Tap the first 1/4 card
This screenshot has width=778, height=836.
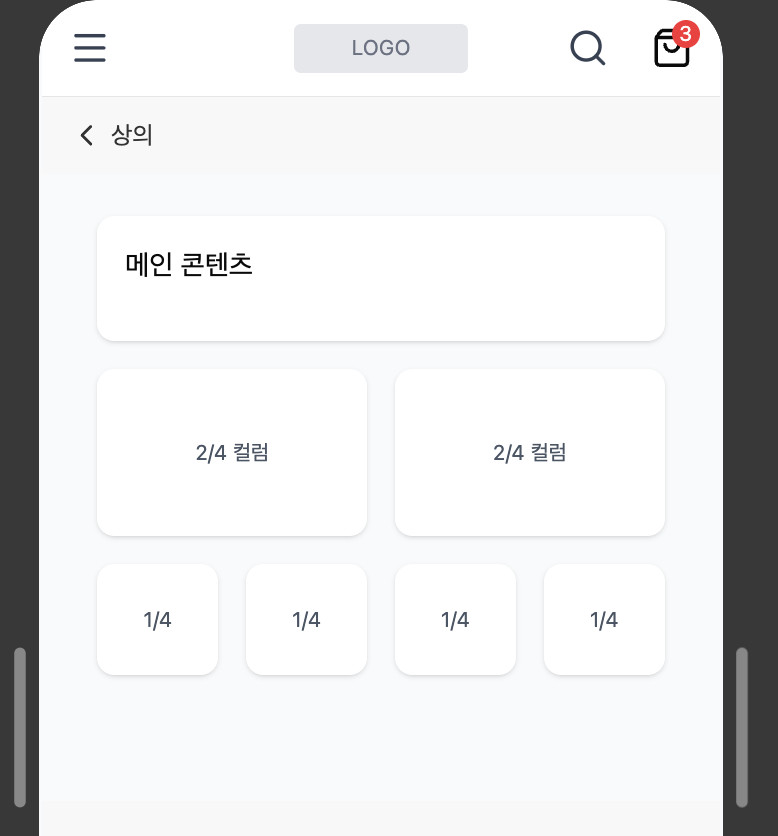tap(157, 619)
